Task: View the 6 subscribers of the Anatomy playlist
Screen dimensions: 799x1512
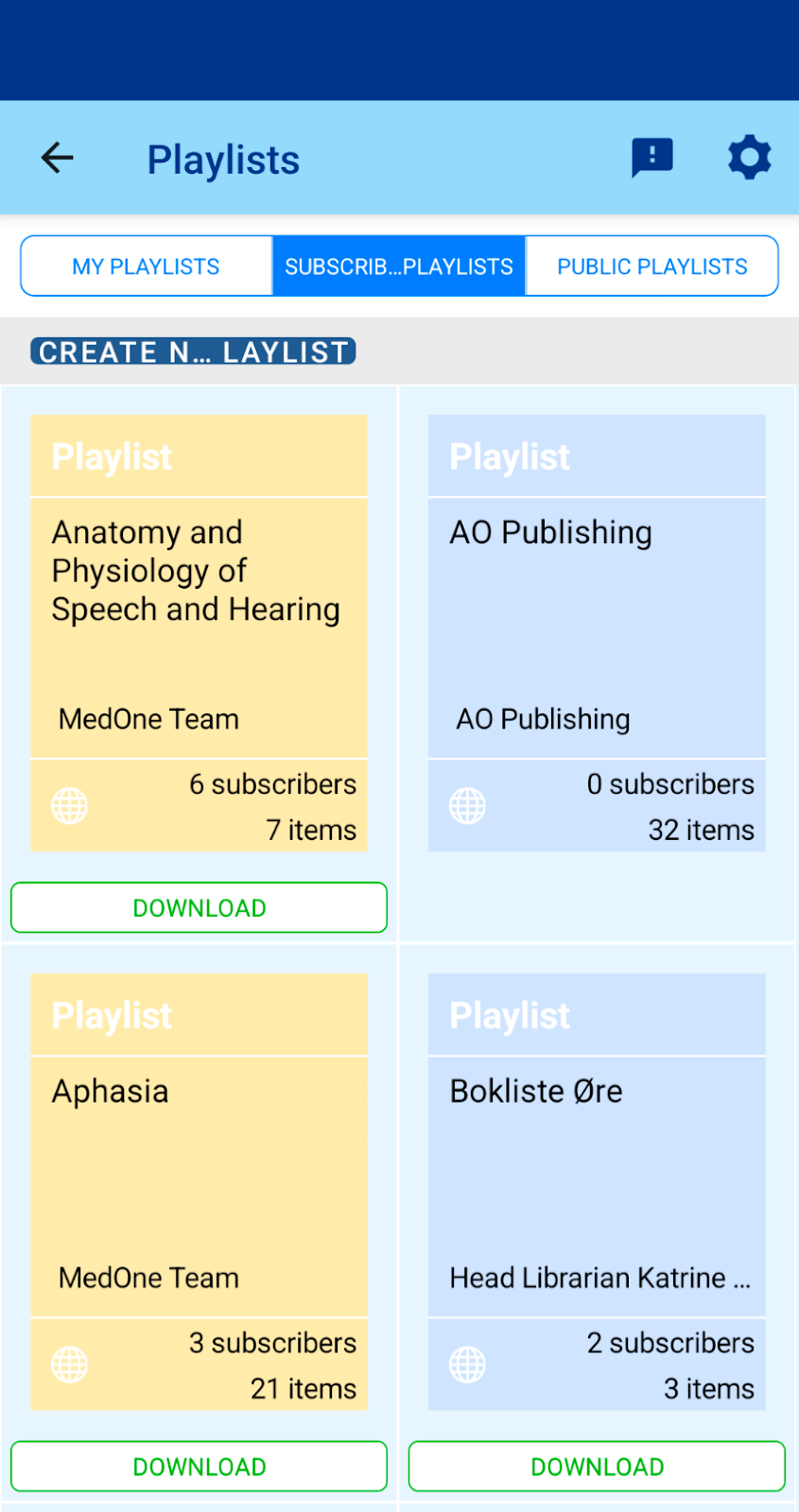Action: [272, 783]
